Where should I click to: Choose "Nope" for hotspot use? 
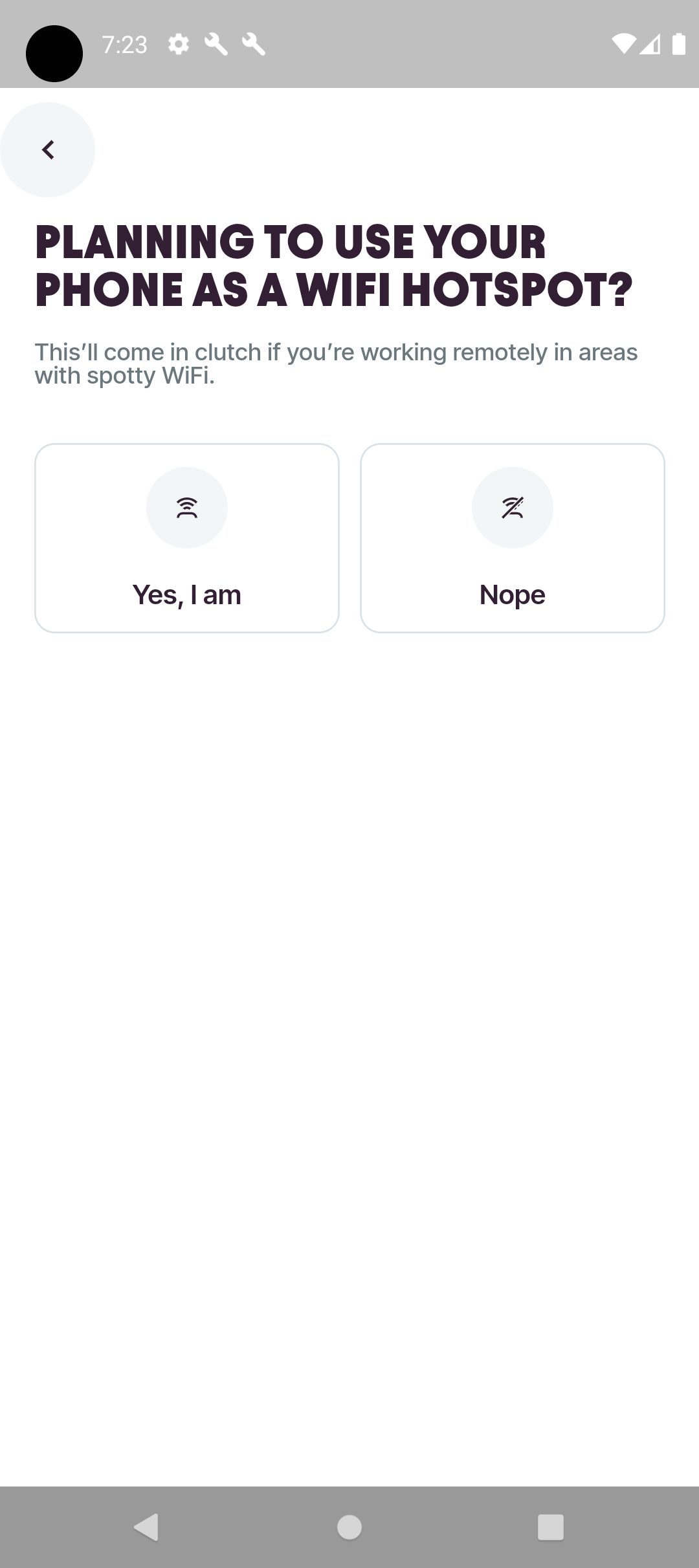coord(513,538)
